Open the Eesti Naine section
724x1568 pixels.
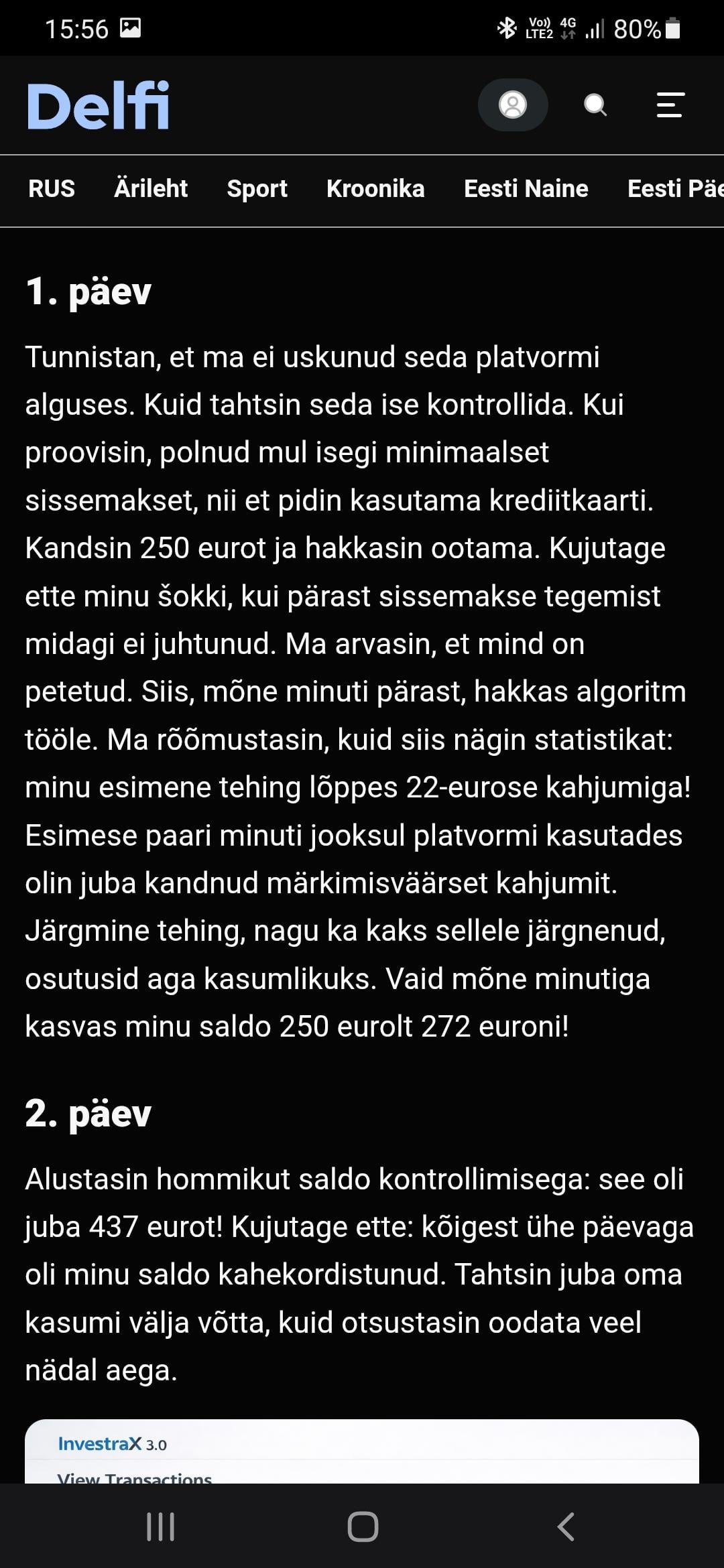526,189
